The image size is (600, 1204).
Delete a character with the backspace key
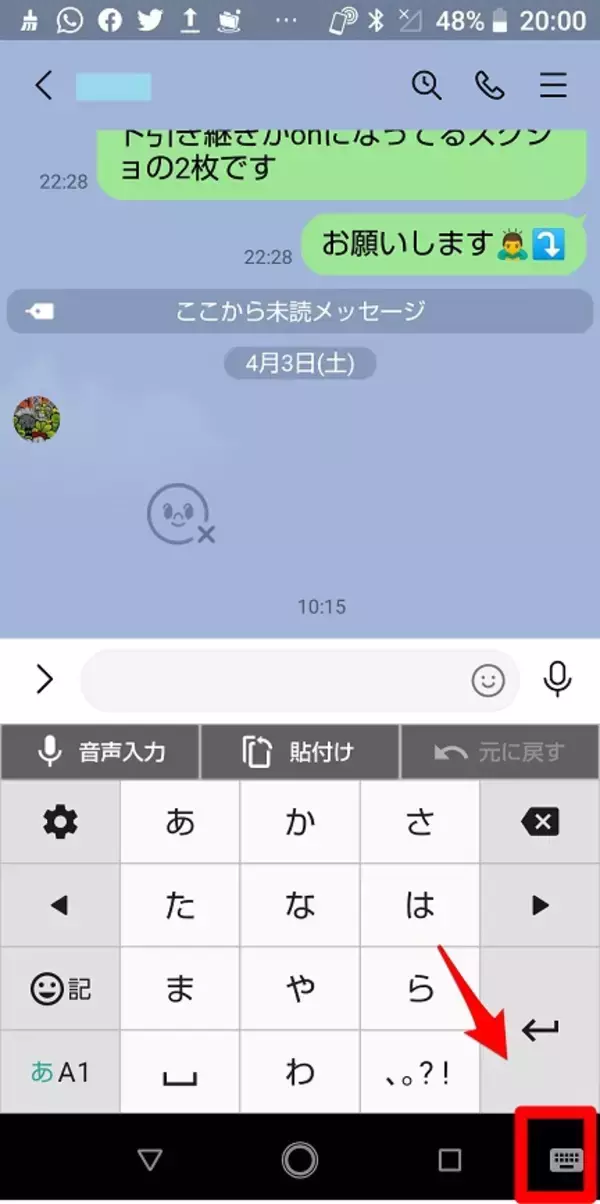click(540, 822)
